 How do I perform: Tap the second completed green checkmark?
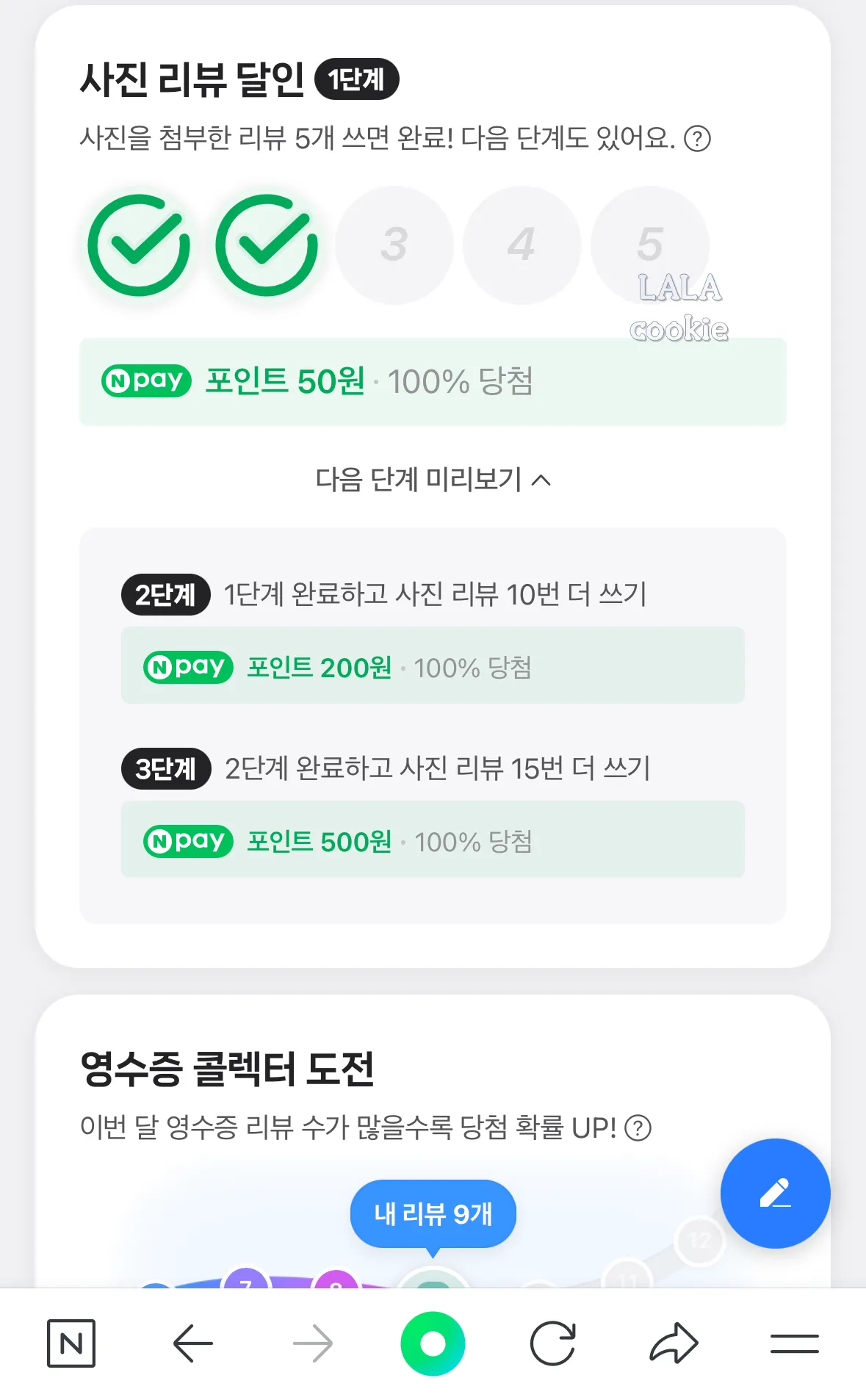pos(266,245)
